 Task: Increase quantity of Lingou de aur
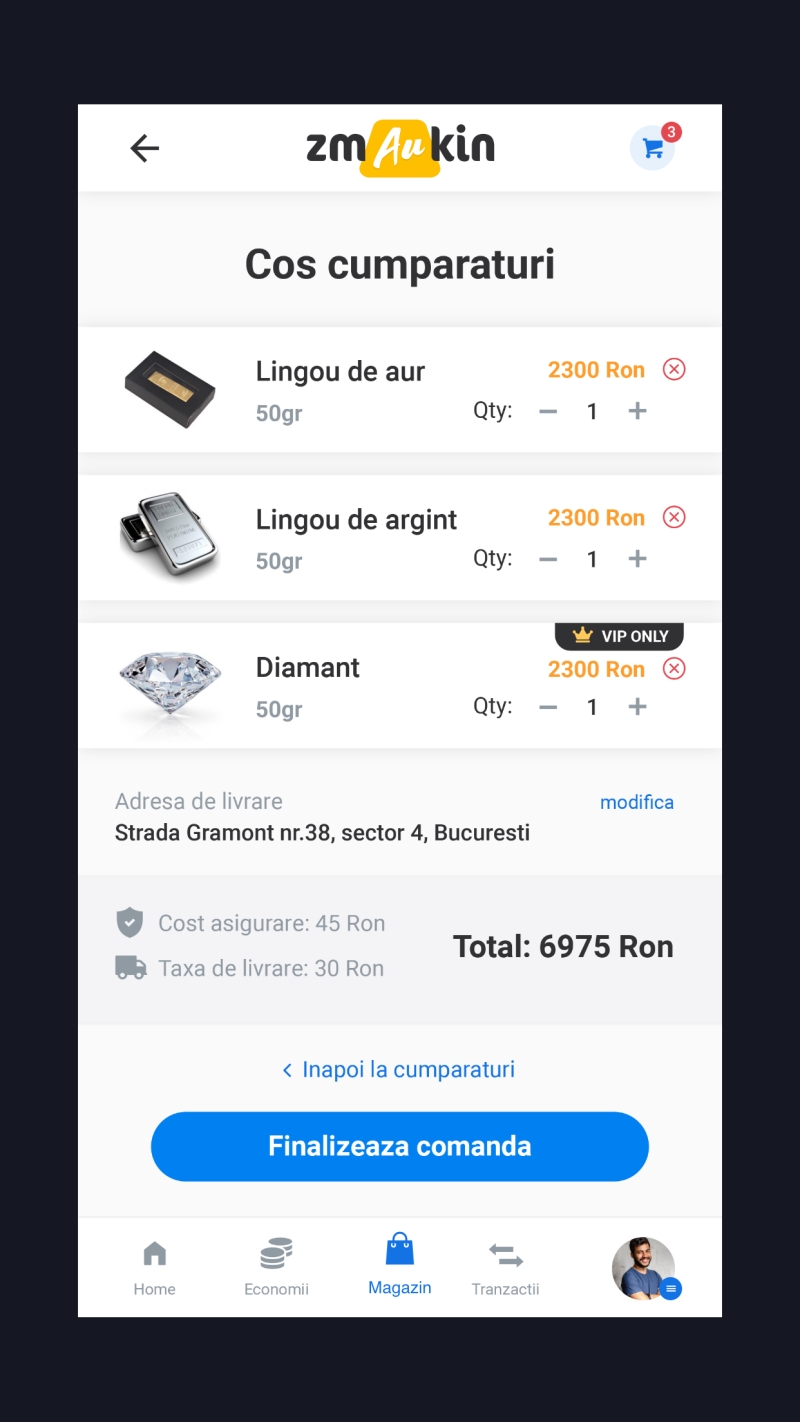pyautogui.click(x=637, y=411)
